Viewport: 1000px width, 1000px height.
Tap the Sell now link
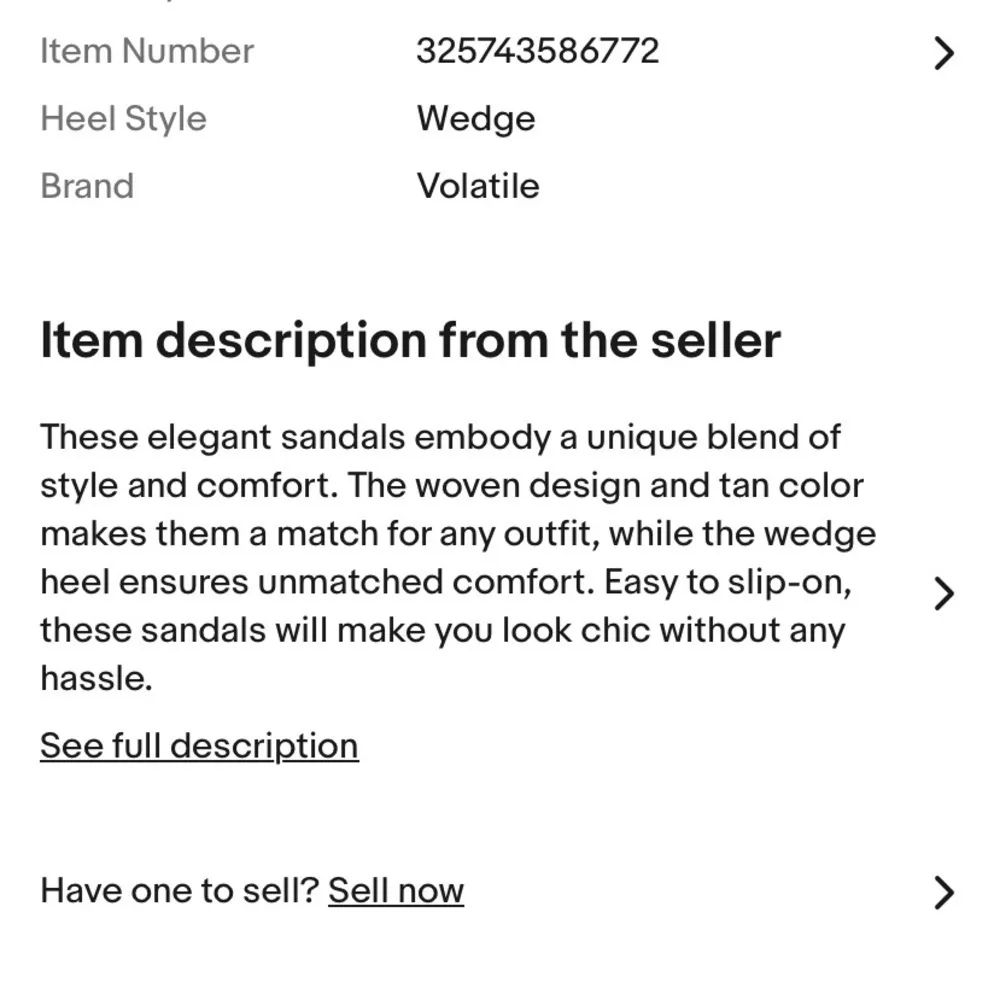pyautogui.click(x=396, y=890)
